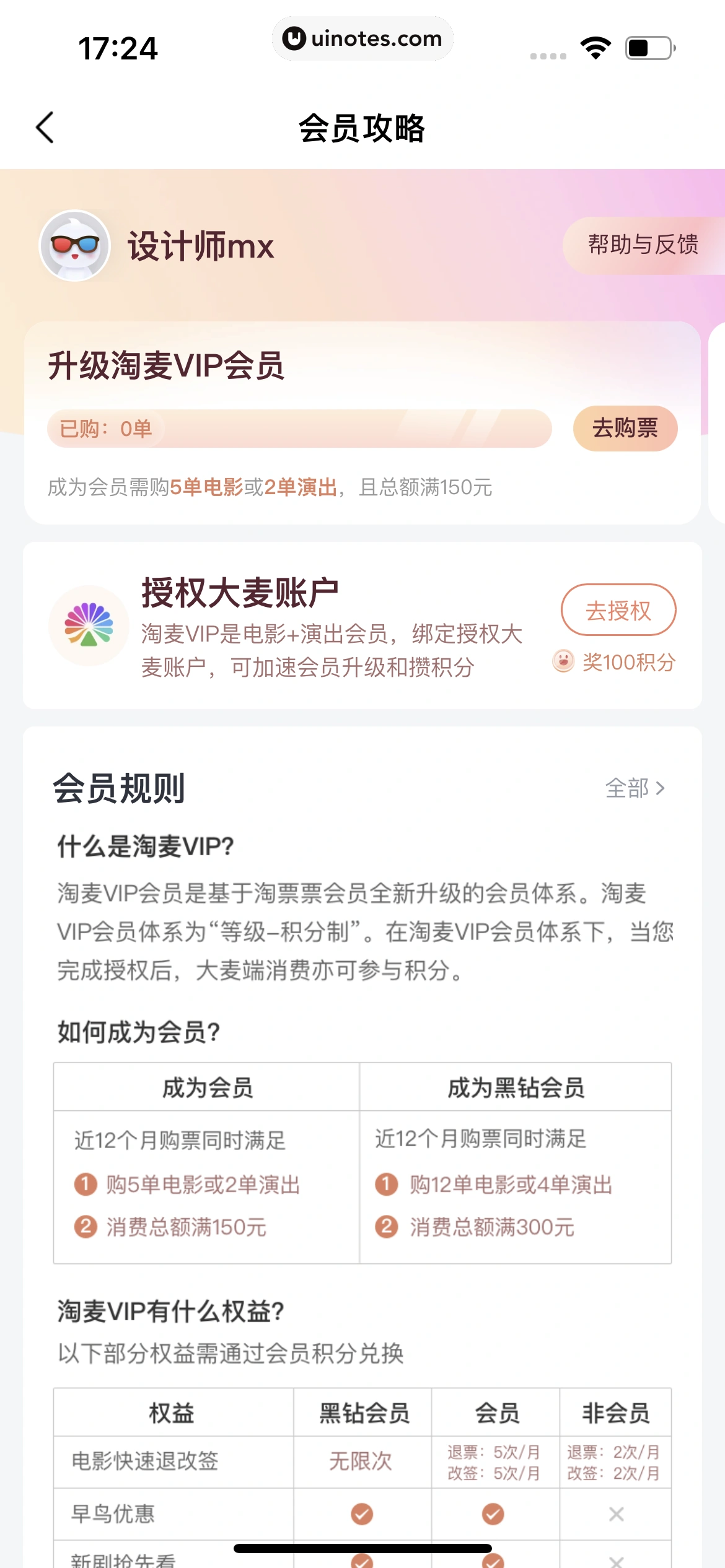Click the Wi-Fi icon in the status bar
The width and height of the screenshot is (725, 1568).
point(596,46)
